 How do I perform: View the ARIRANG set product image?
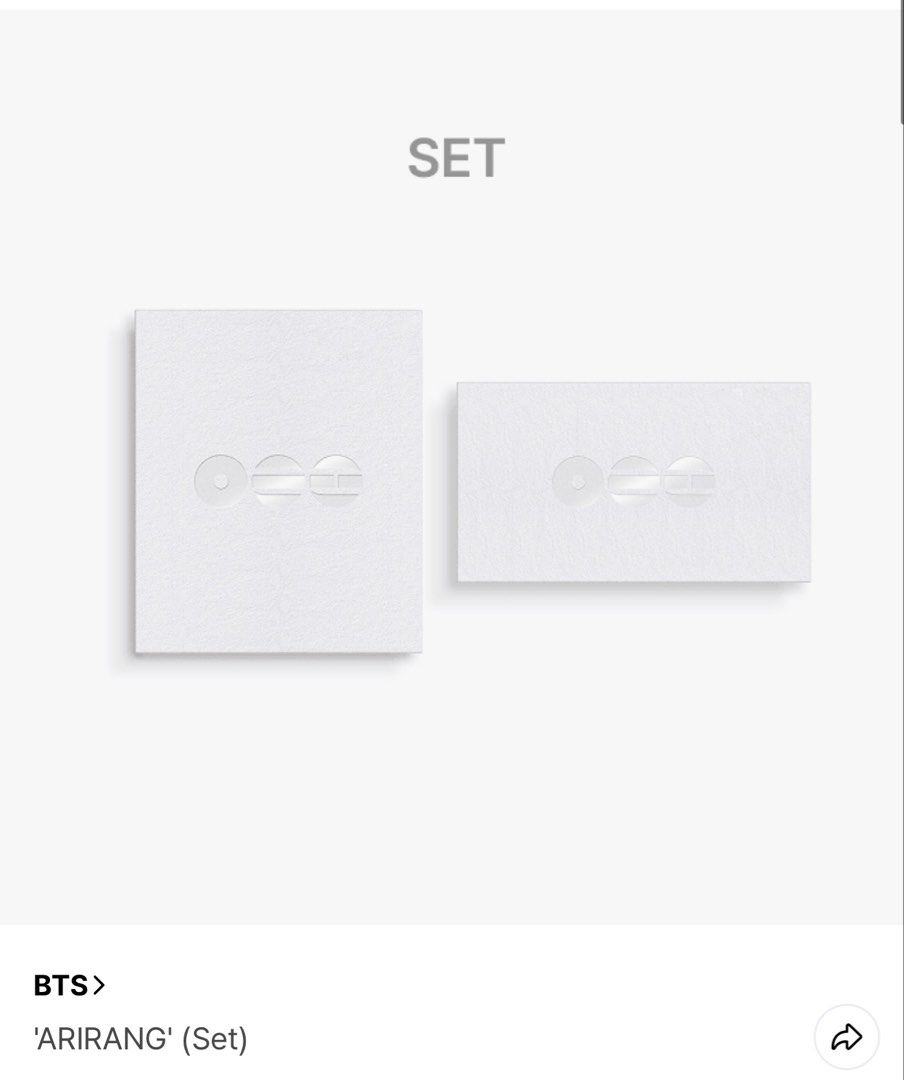452,480
